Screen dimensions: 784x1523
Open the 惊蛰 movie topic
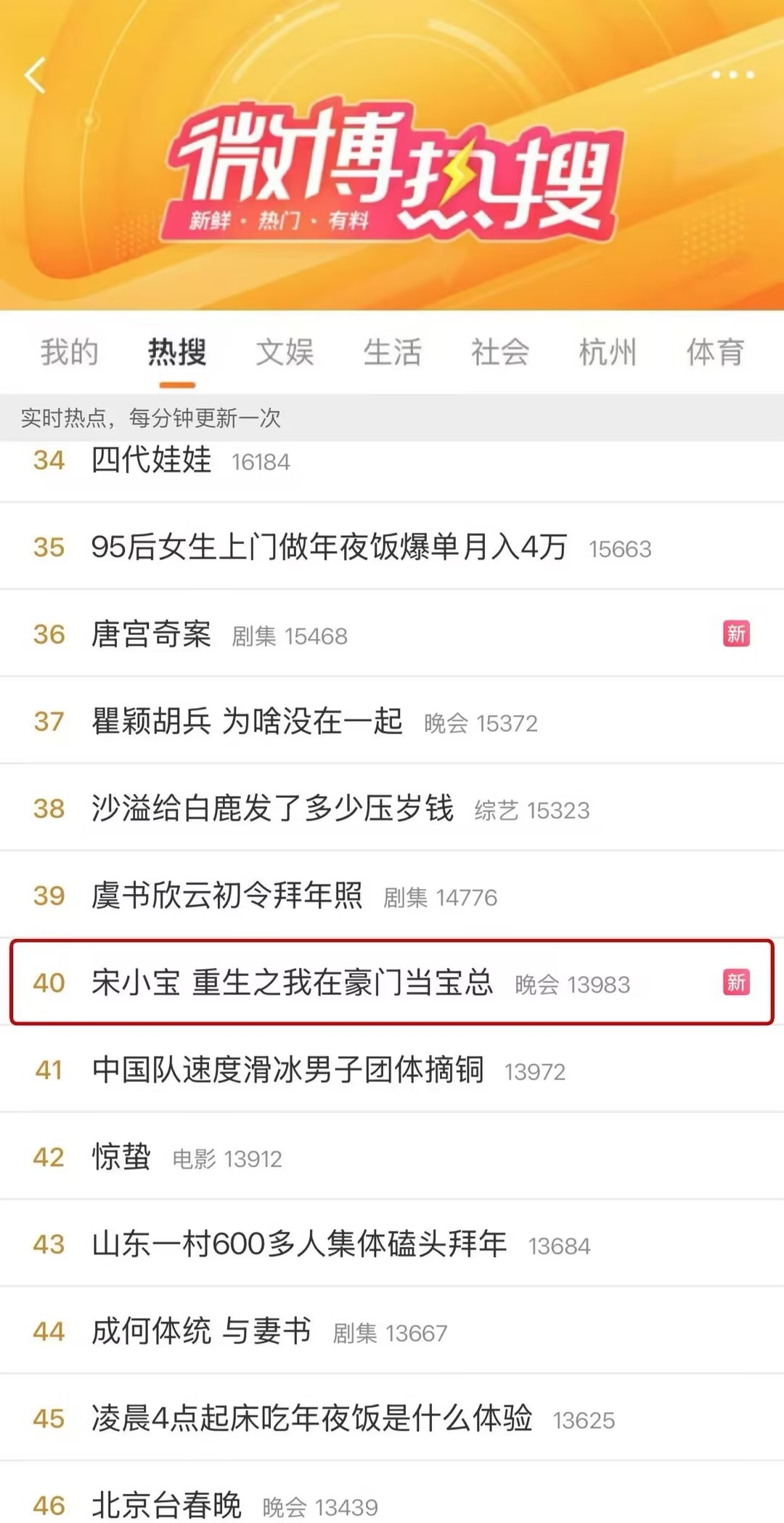[x=121, y=1157]
